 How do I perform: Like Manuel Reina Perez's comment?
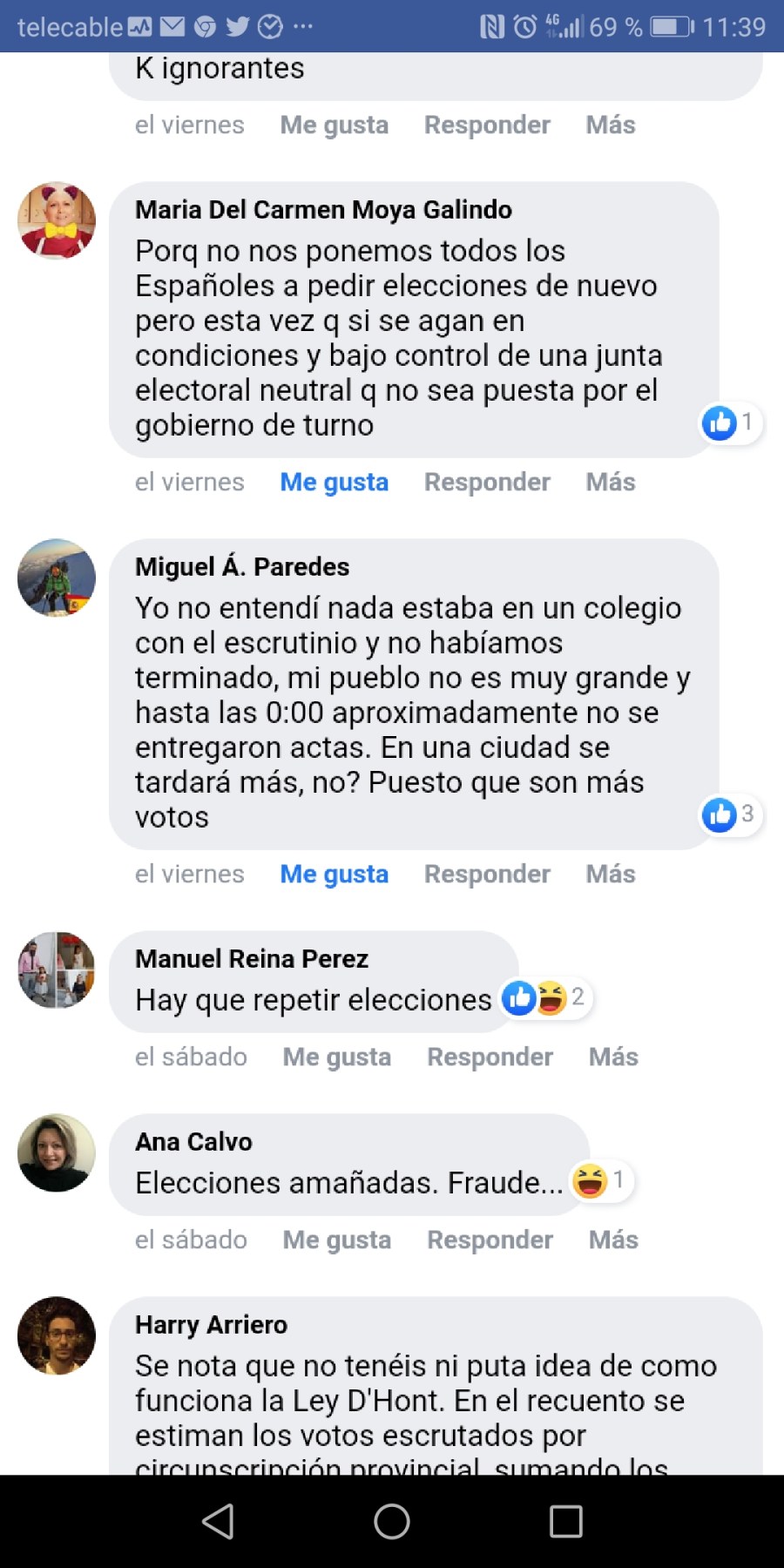[x=336, y=1057]
